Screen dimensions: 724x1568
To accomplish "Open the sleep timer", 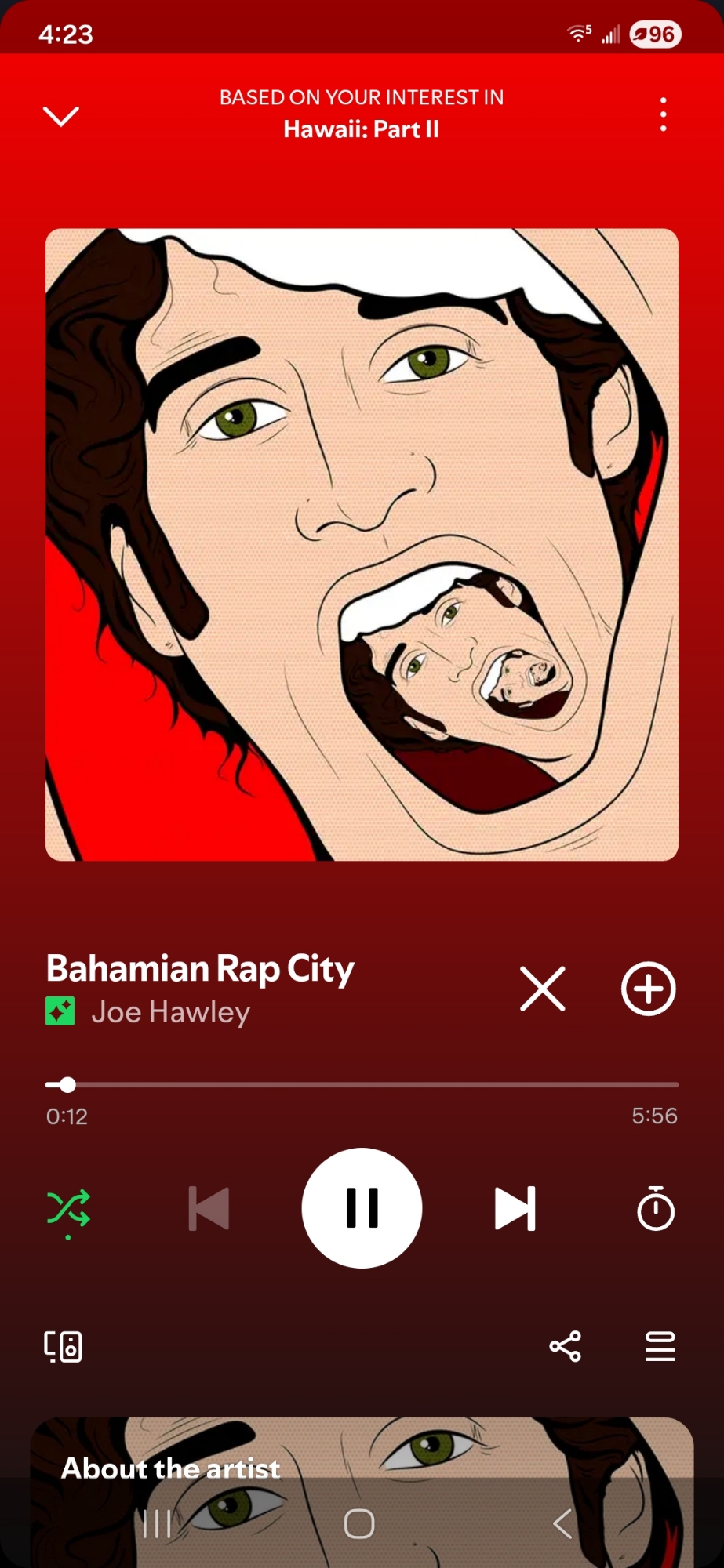I will click(656, 1209).
